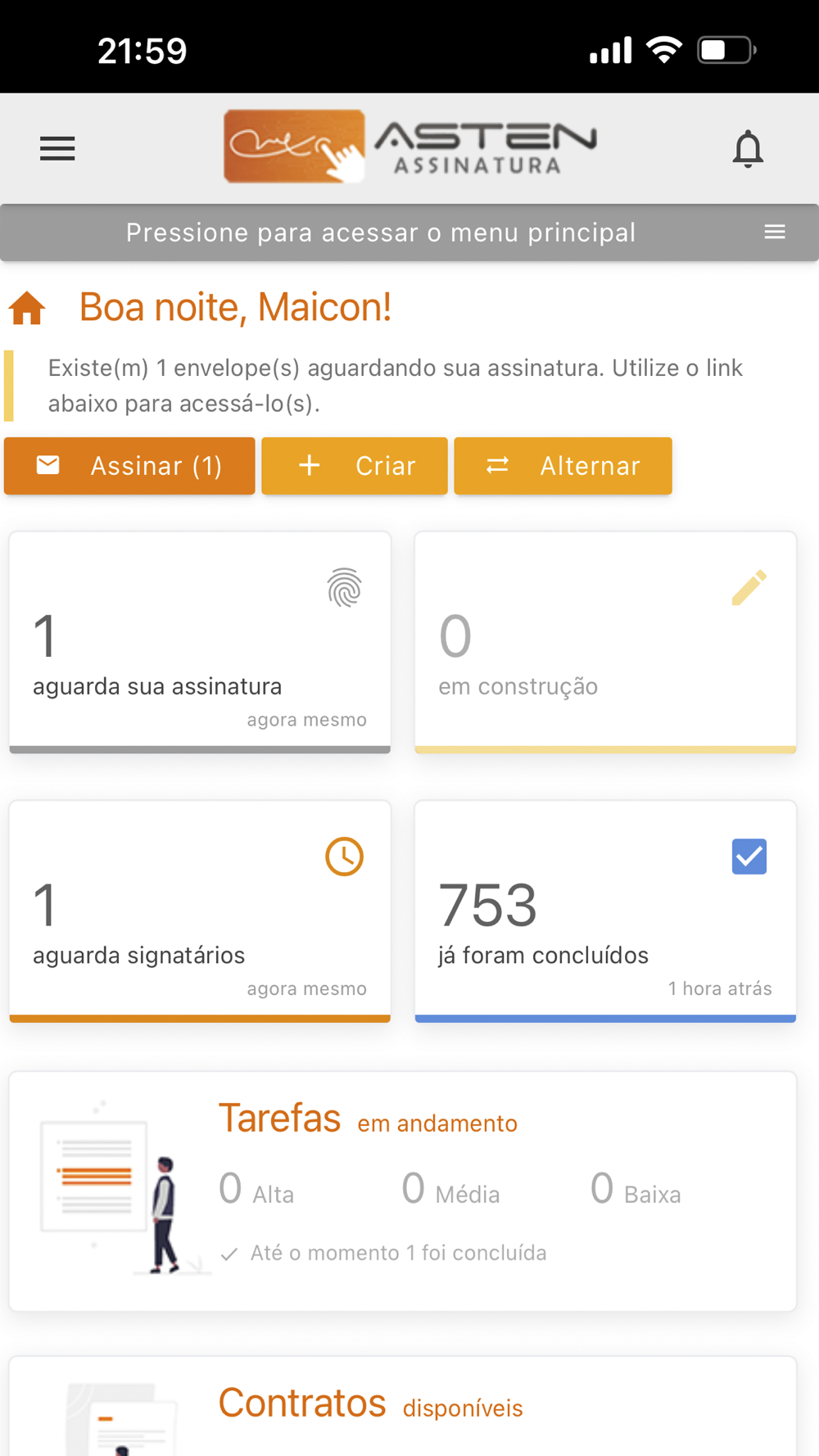
Task: Open the hamburger drawer menu
Action: [57, 149]
